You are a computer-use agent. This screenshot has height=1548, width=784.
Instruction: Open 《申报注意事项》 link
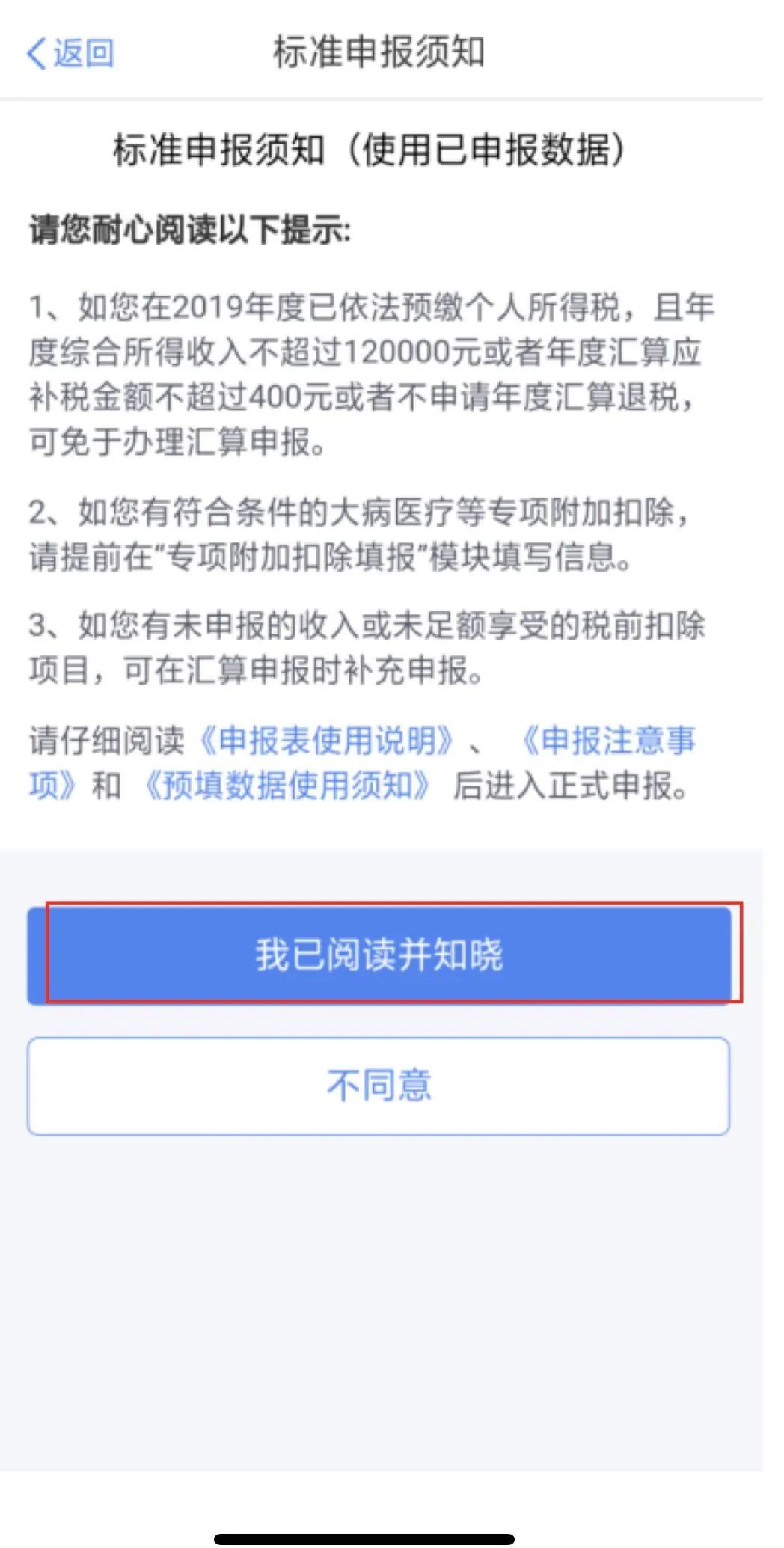[606, 741]
